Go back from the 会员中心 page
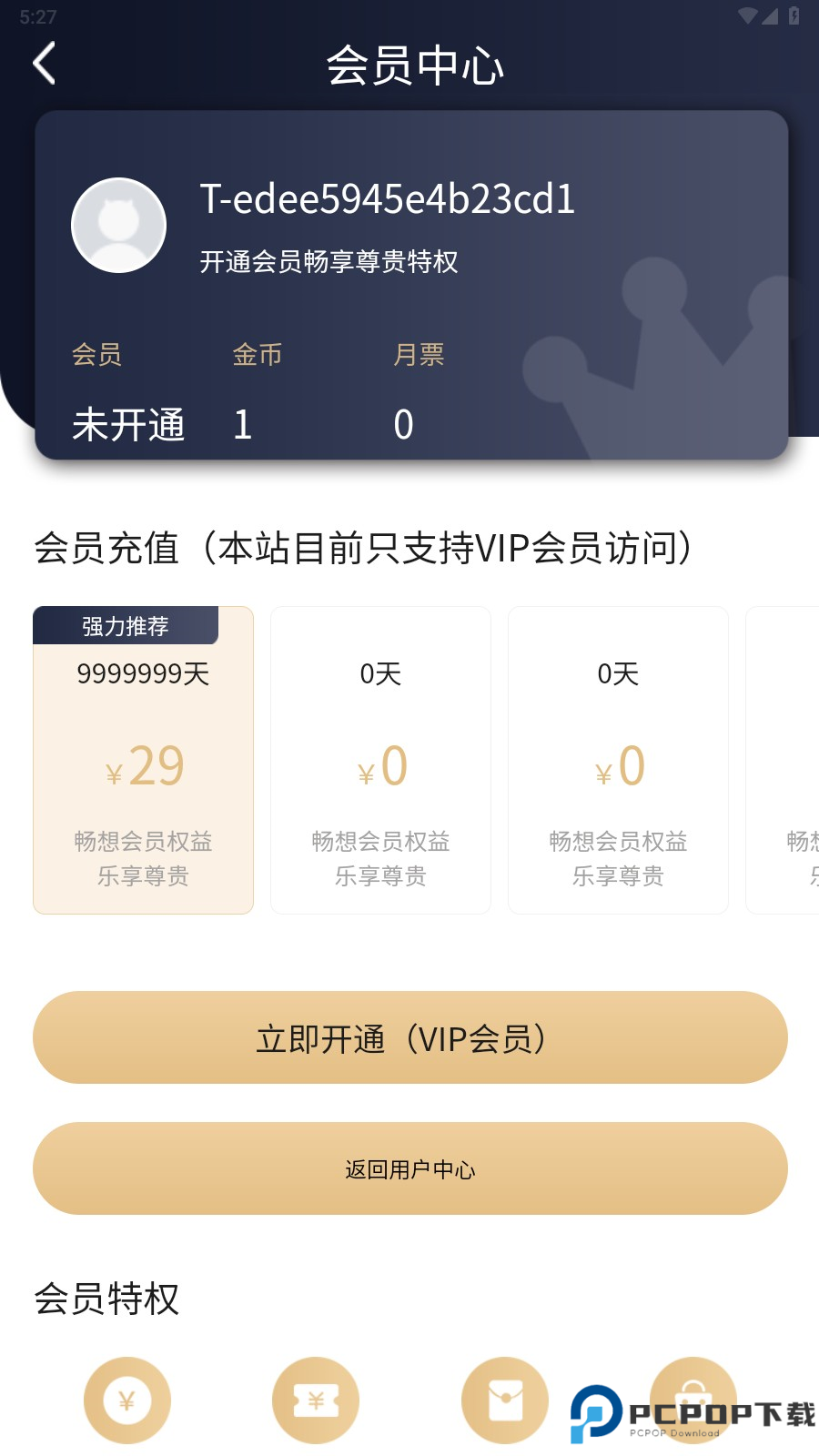Screen dimensions: 819x1456 pyautogui.click(x=44, y=64)
